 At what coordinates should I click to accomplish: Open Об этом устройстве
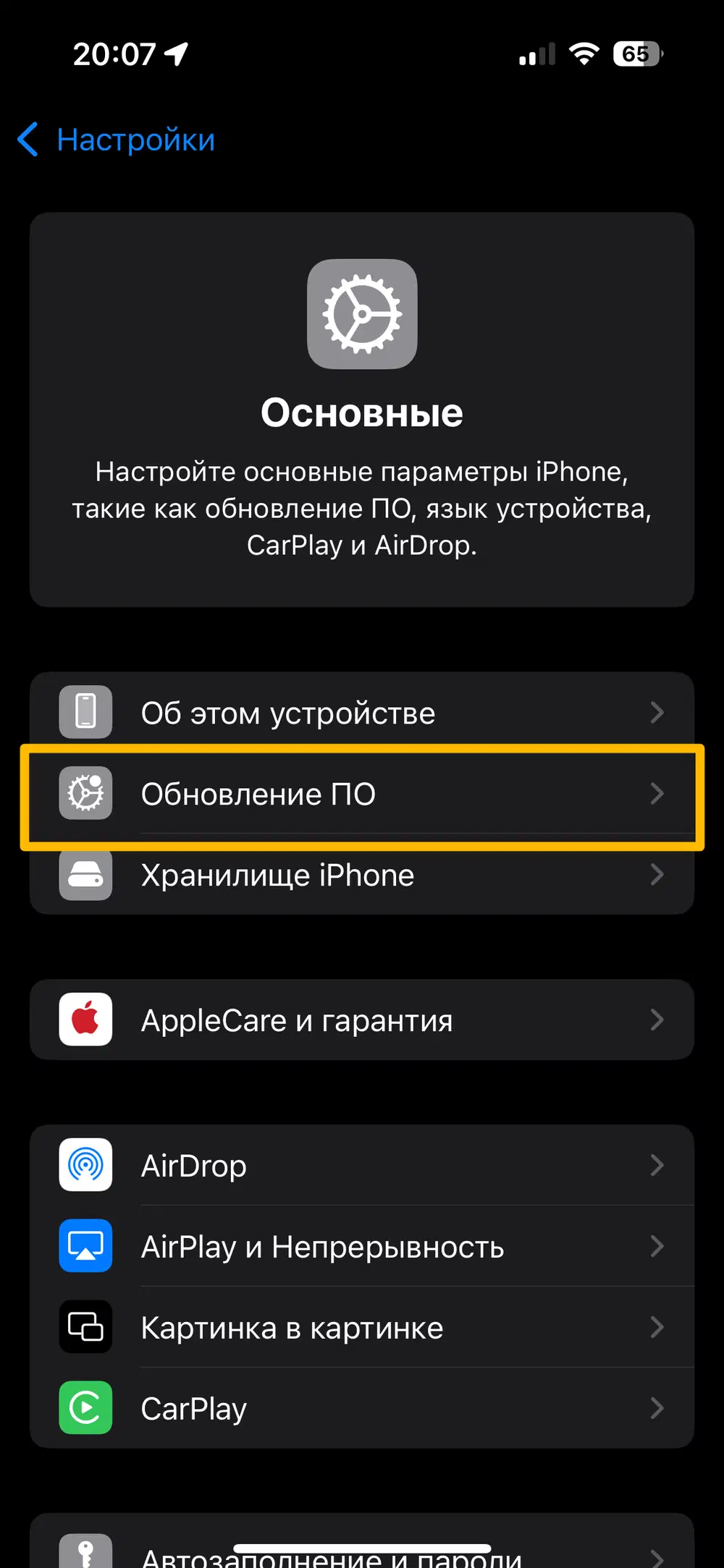[362, 713]
